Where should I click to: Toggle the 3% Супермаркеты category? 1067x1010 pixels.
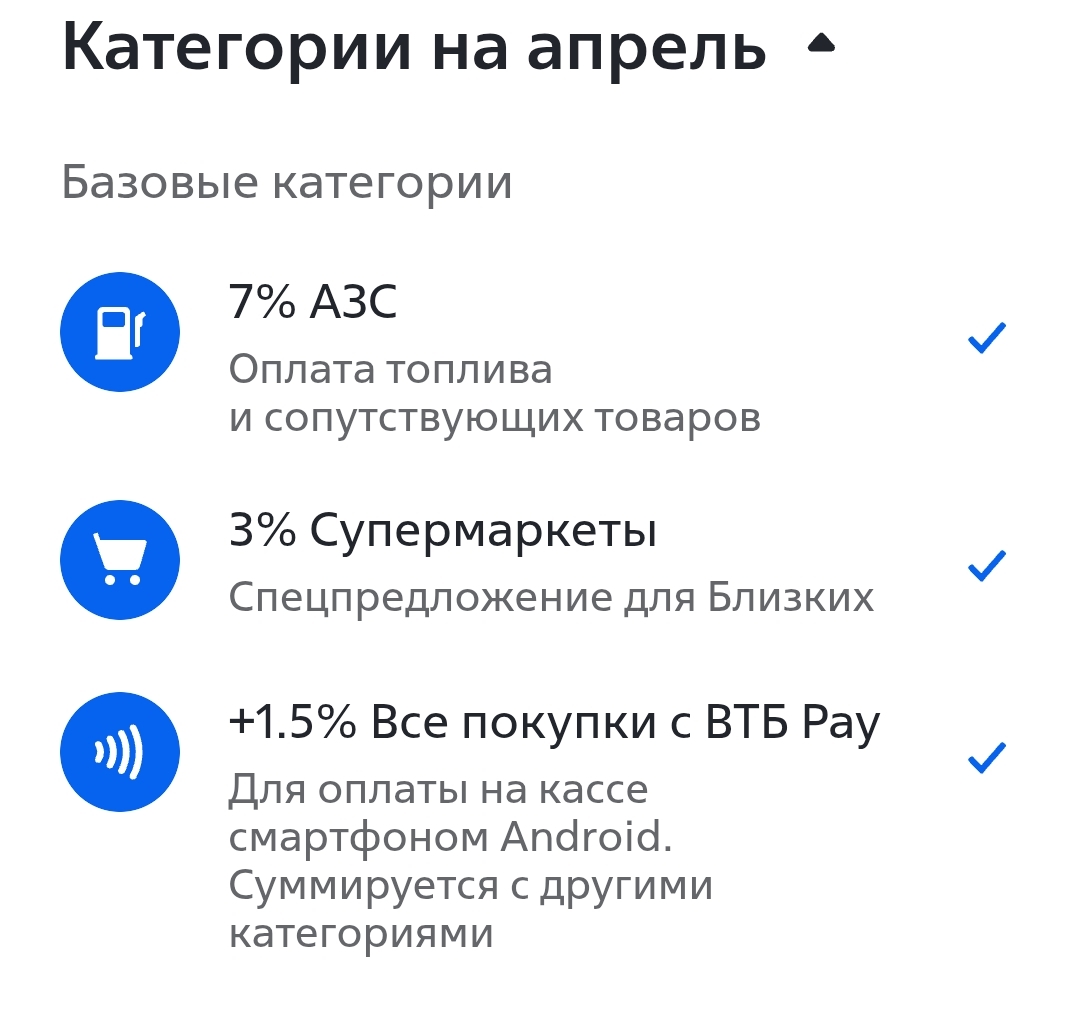tap(985, 565)
